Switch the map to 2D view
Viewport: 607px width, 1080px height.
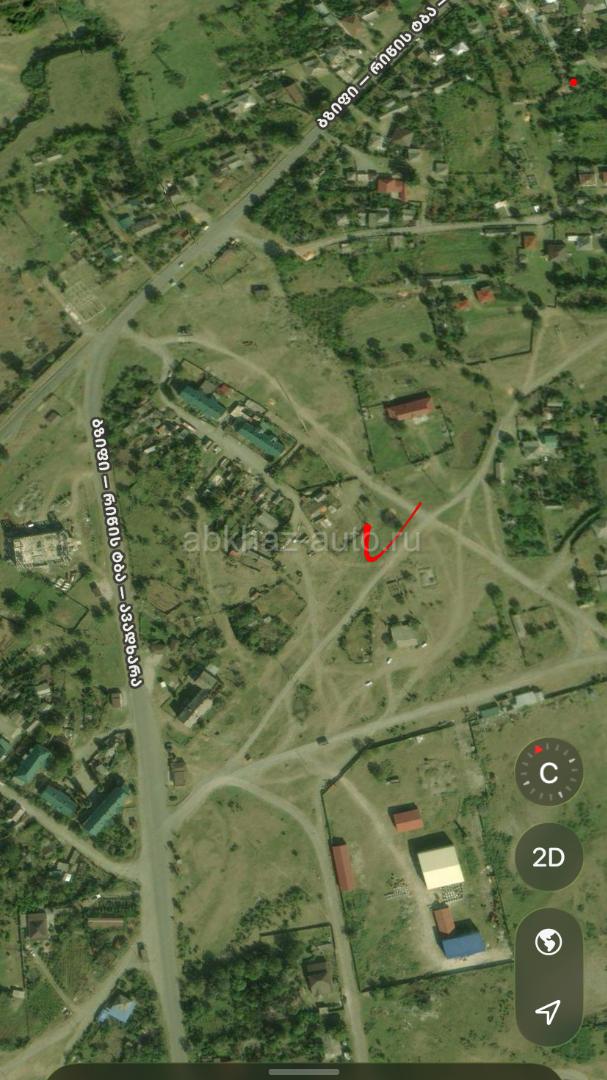point(548,857)
